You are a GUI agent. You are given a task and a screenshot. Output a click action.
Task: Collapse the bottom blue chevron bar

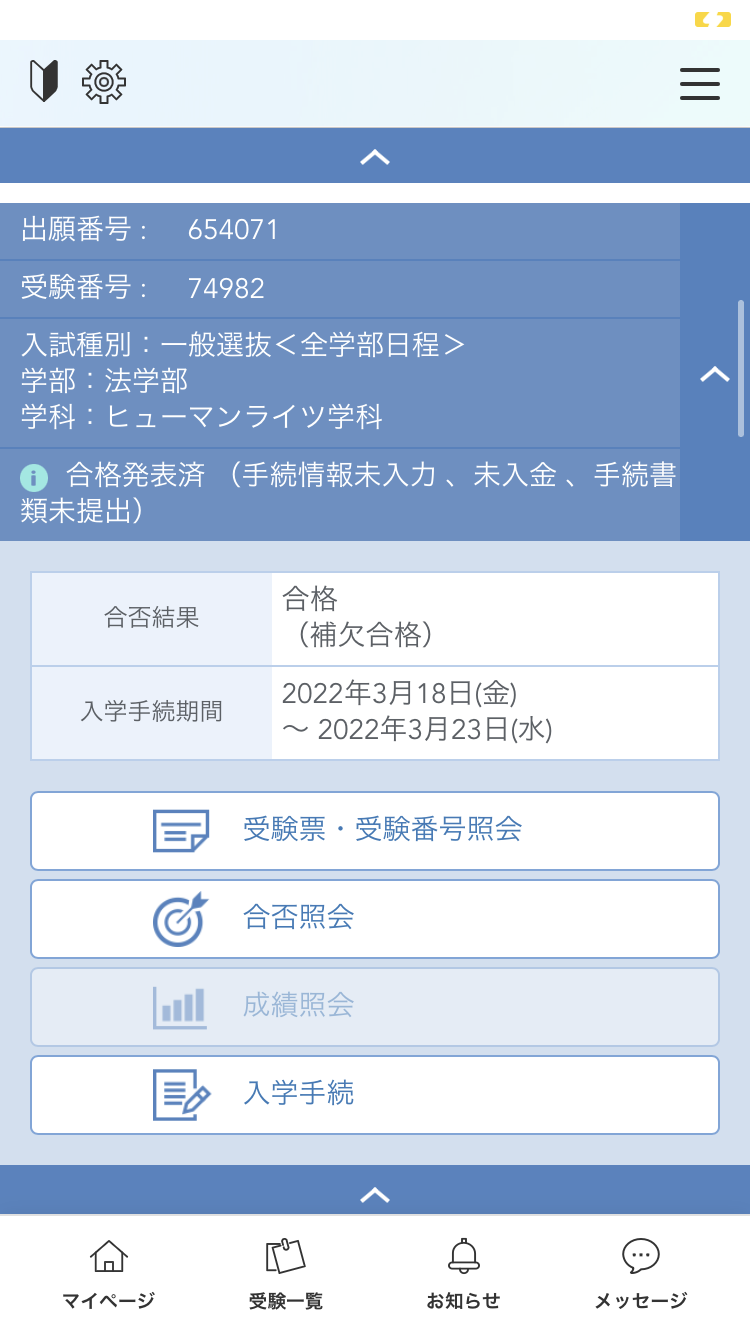point(375,1193)
